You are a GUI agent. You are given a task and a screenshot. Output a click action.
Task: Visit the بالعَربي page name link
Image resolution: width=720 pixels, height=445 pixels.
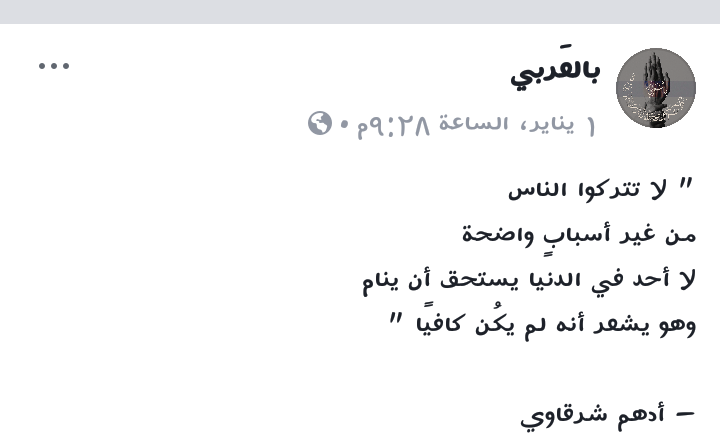pyautogui.click(x=555, y=72)
